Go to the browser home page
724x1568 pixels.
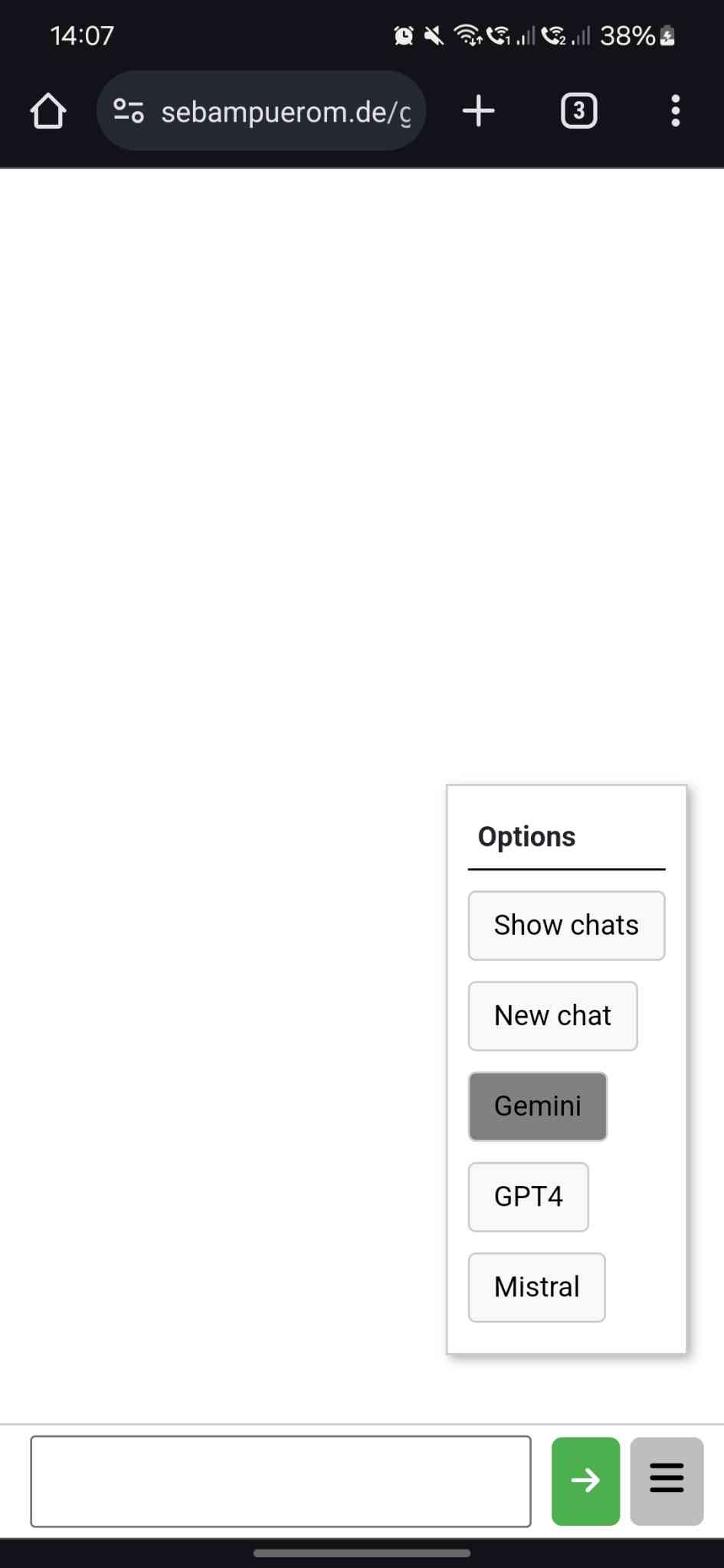click(48, 111)
